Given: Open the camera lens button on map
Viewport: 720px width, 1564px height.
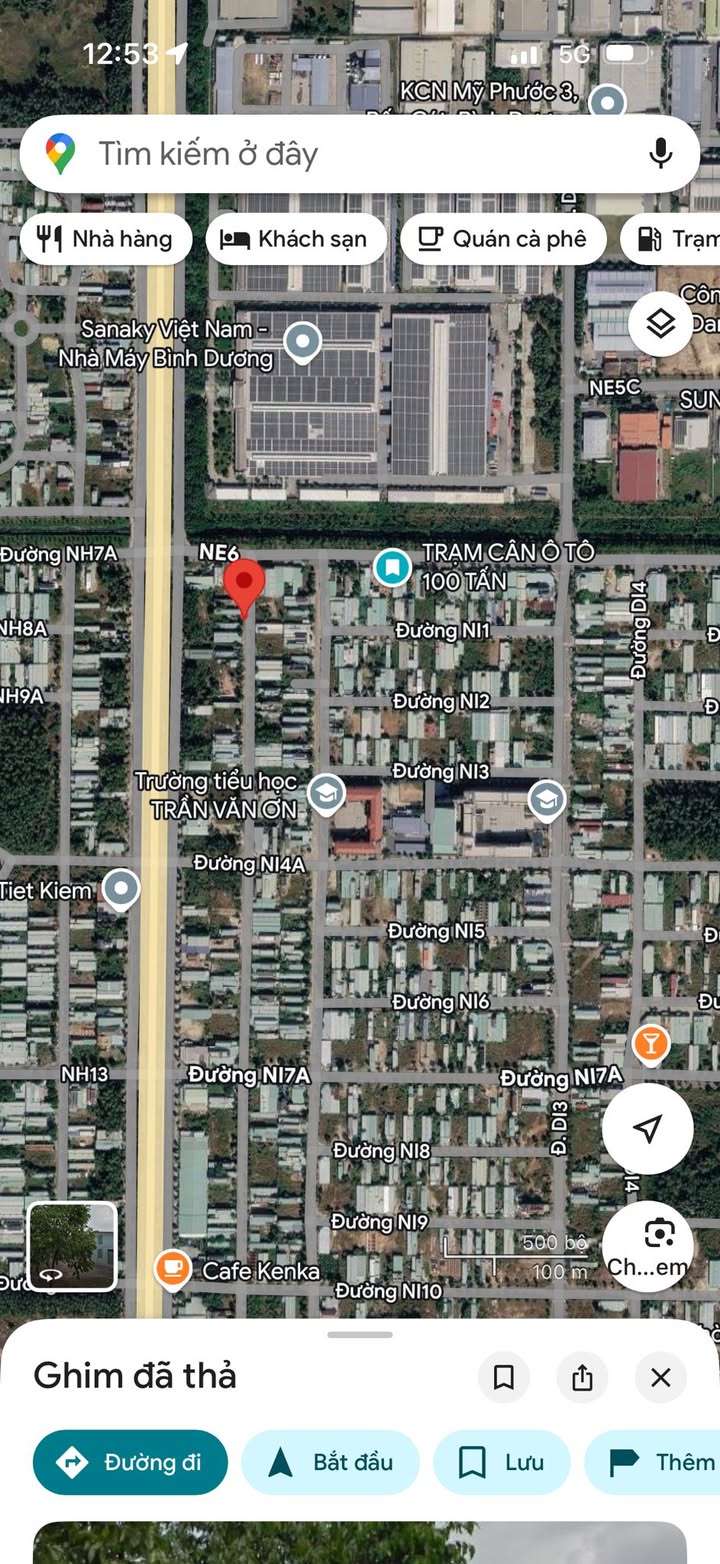Looking at the screenshot, I should click(x=658, y=1246).
